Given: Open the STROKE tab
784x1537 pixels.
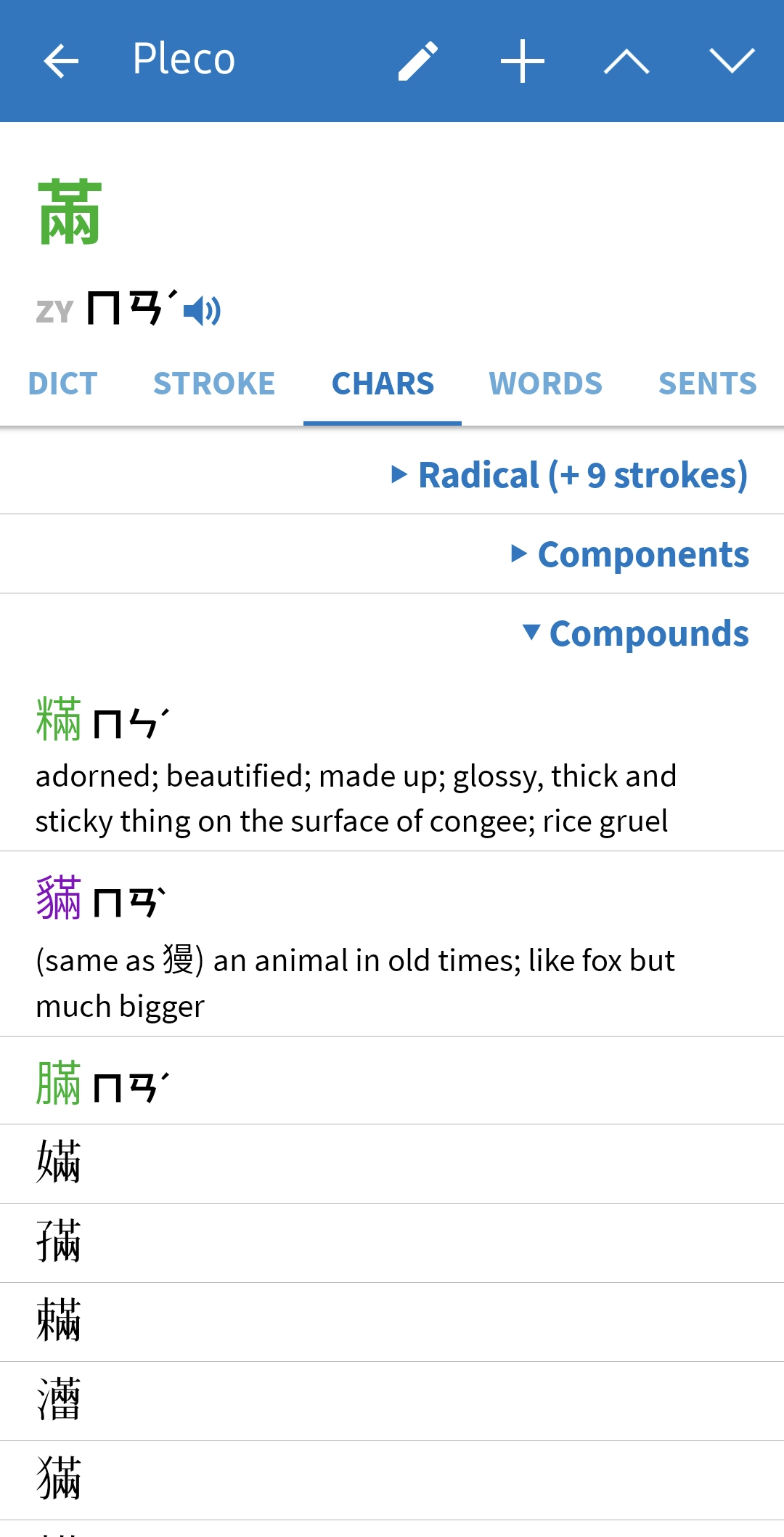Looking at the screenshot, I should pos(214,384).
